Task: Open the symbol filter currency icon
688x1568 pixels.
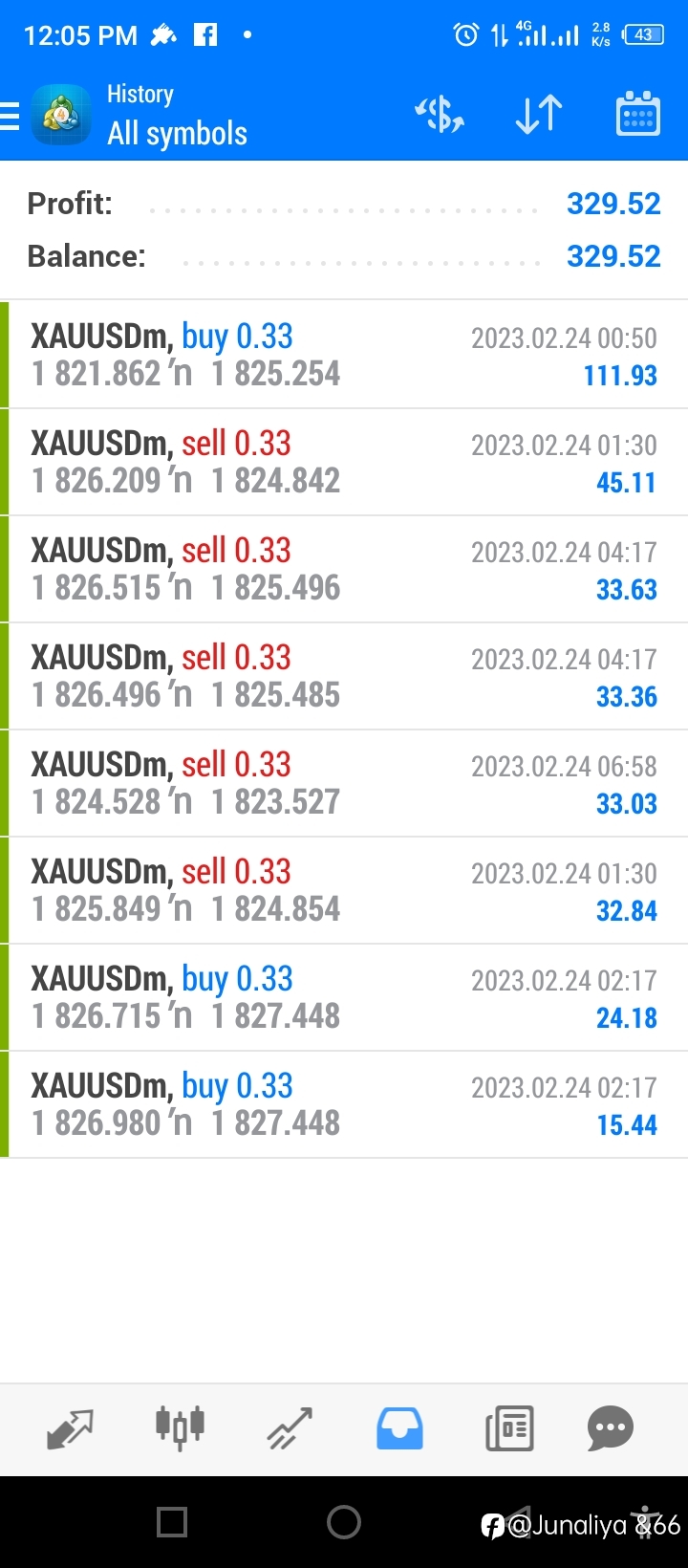Action: (x=440, y=116)
